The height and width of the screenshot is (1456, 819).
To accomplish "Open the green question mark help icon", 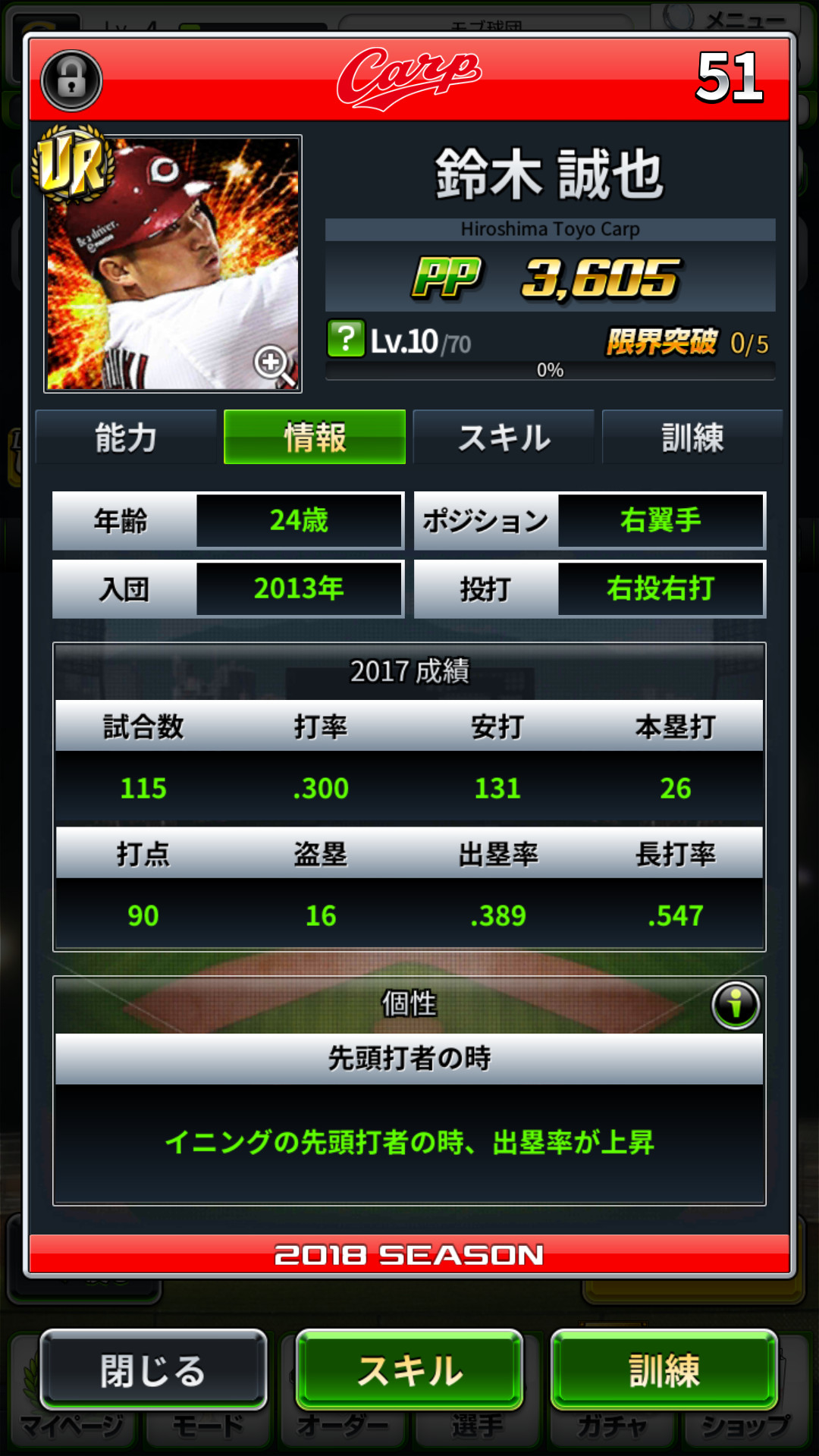I will coord(347,339).
